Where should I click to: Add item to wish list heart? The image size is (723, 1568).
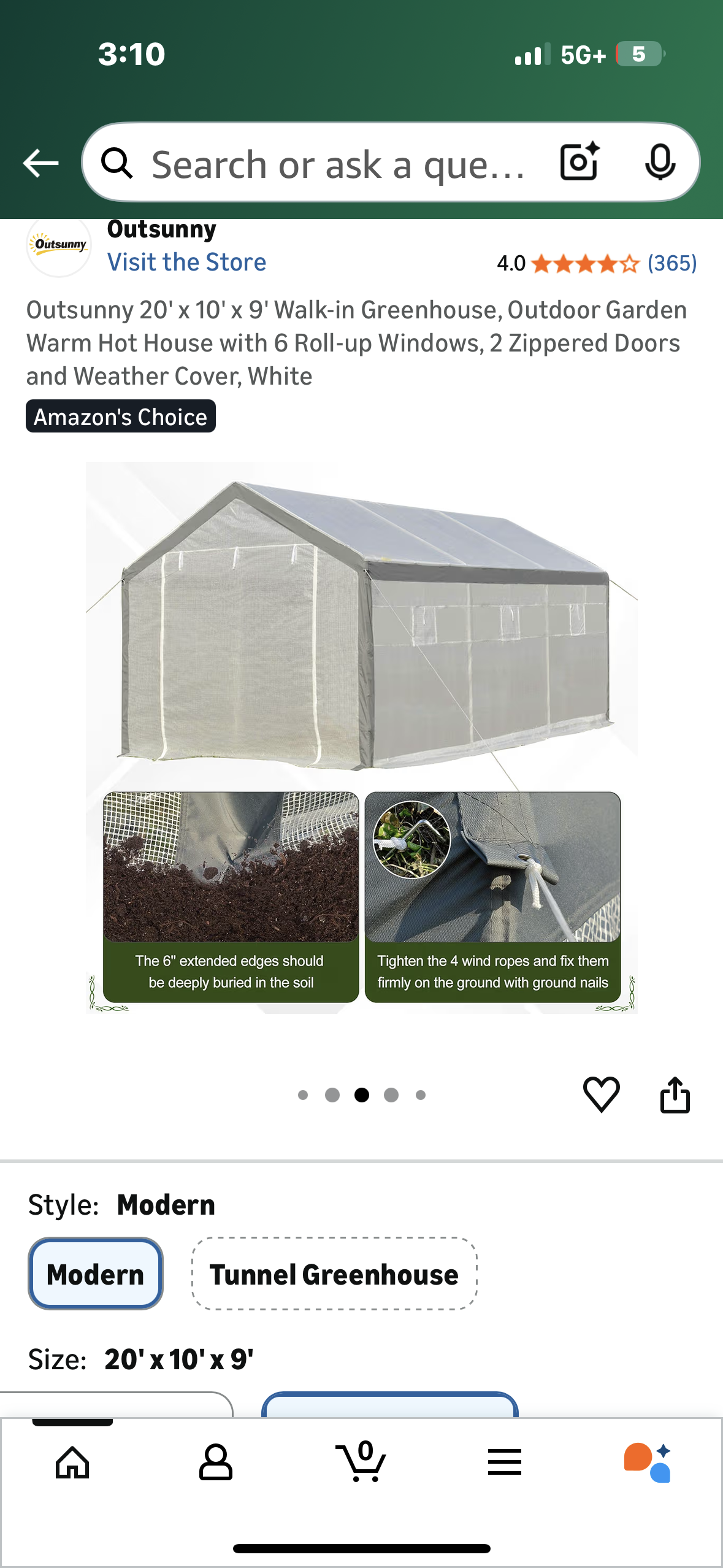click(601, 1094)
